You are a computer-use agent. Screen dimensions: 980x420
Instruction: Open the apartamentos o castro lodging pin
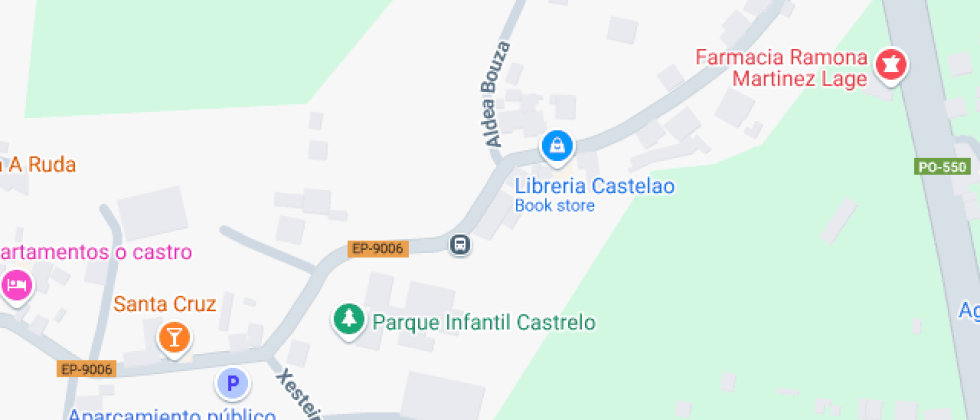17,285
